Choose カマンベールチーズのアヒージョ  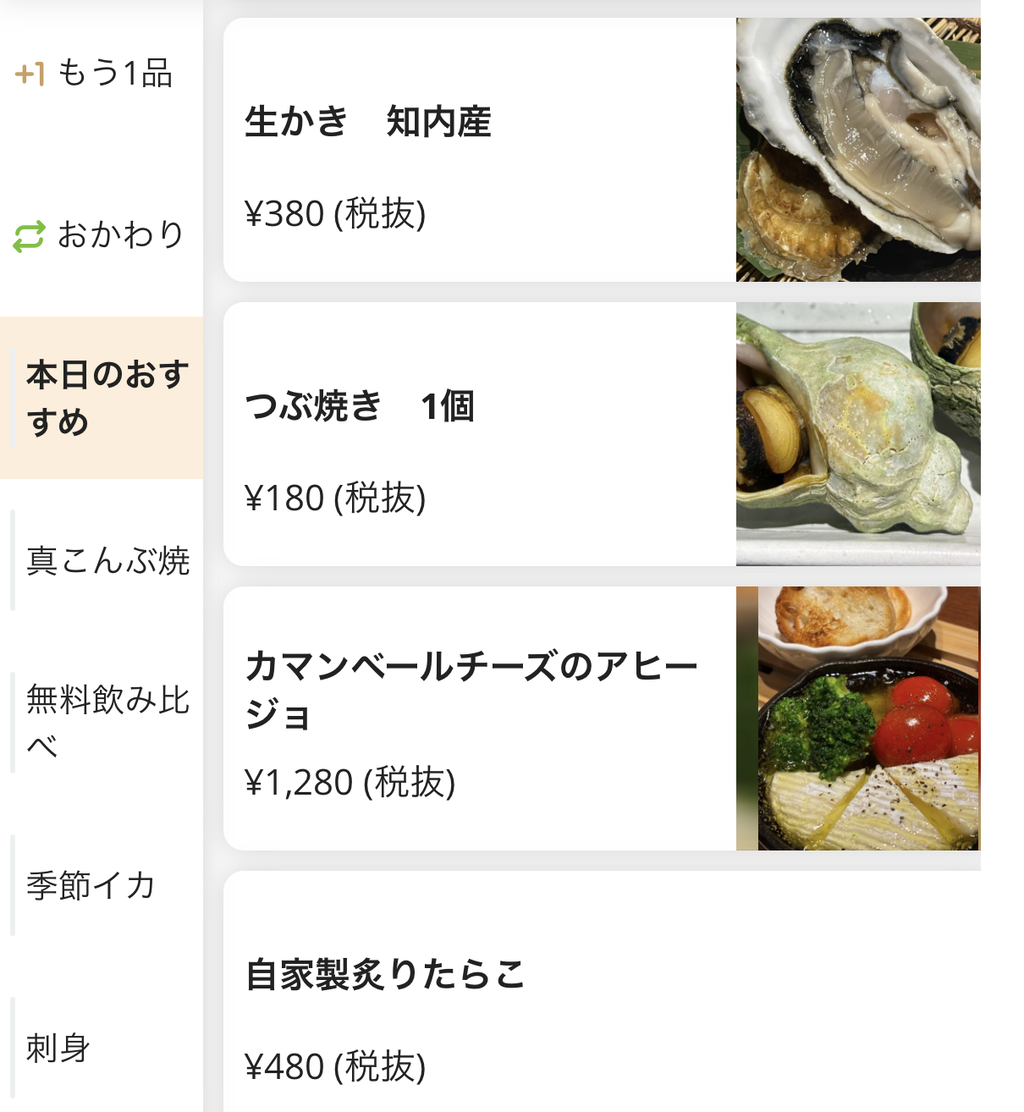coord(600,718)
